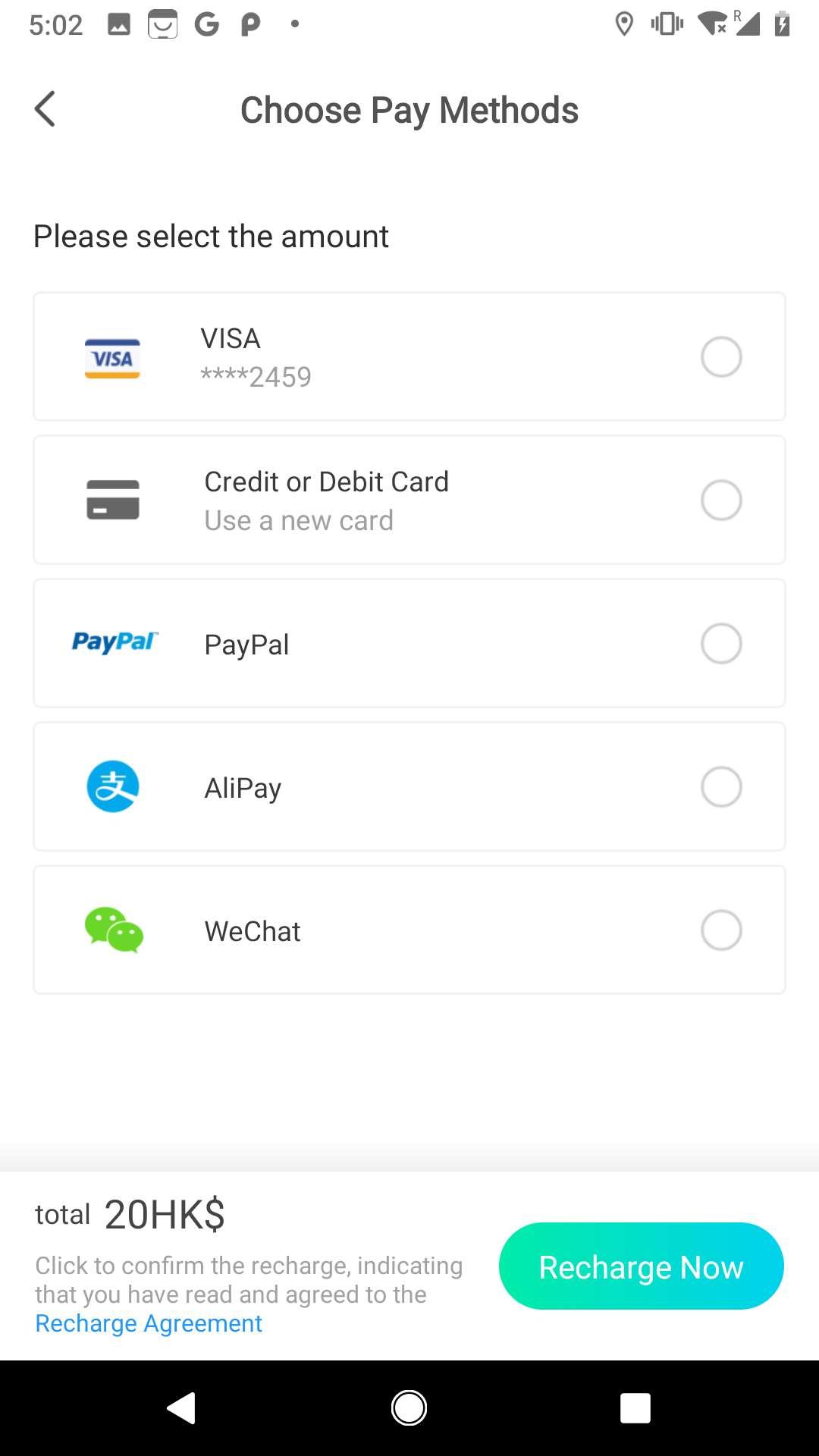The image size is (819, 1456).
Task: Select PayPal as payment method
Action: coord(409,643)
